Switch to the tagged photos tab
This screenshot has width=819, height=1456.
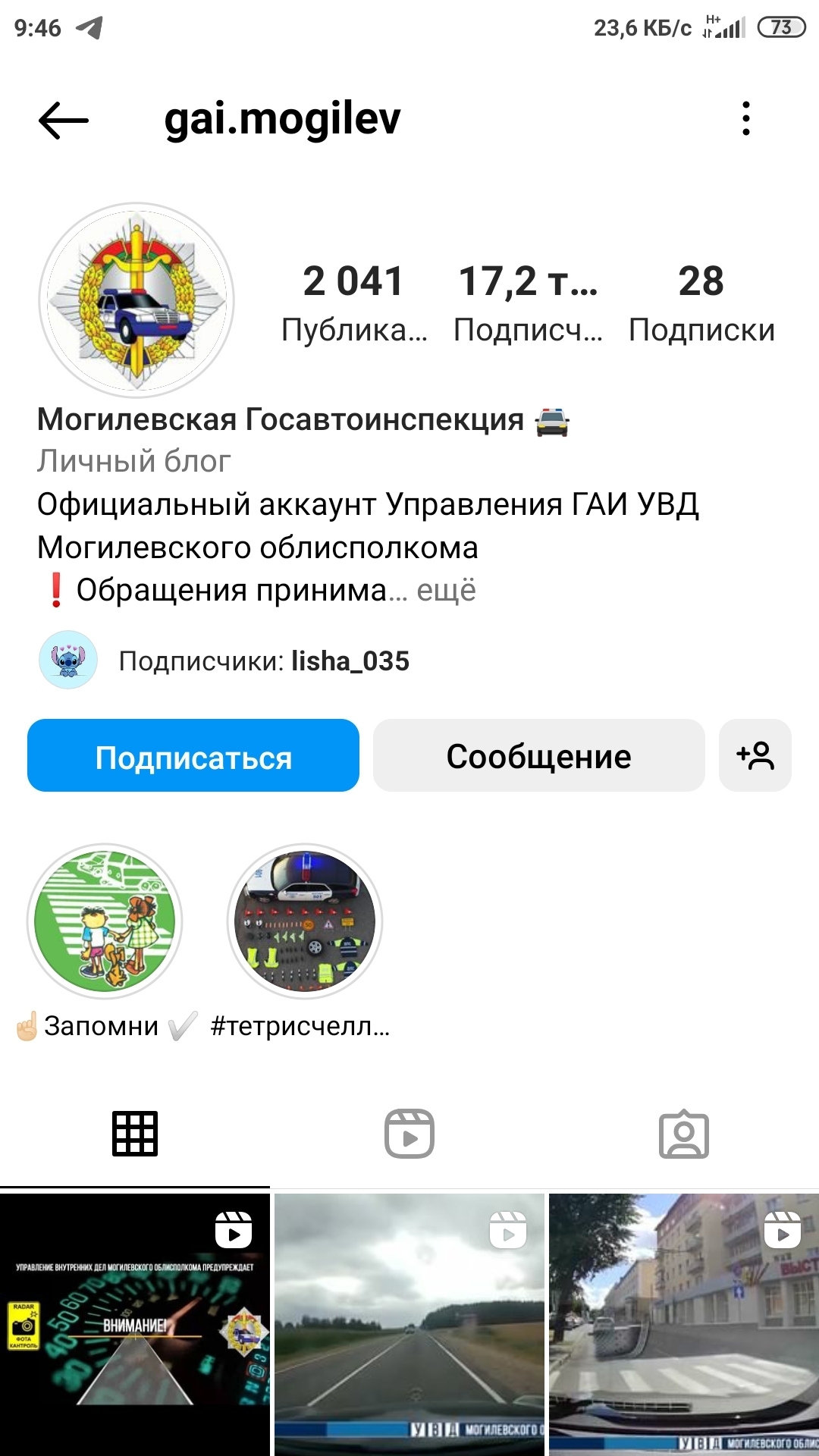(684, 1135)
